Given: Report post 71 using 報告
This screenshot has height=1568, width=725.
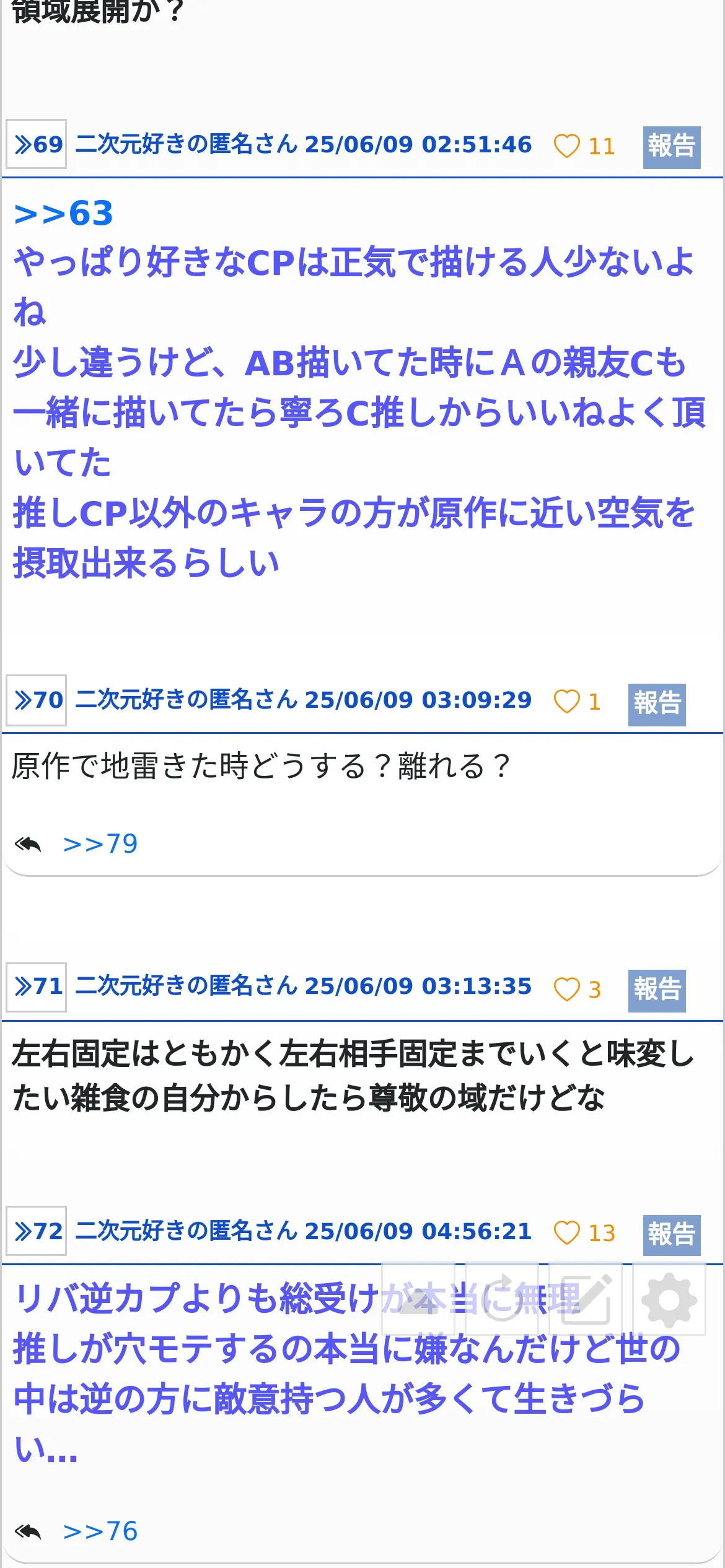Looking at the screenshot, I should 657,990.
